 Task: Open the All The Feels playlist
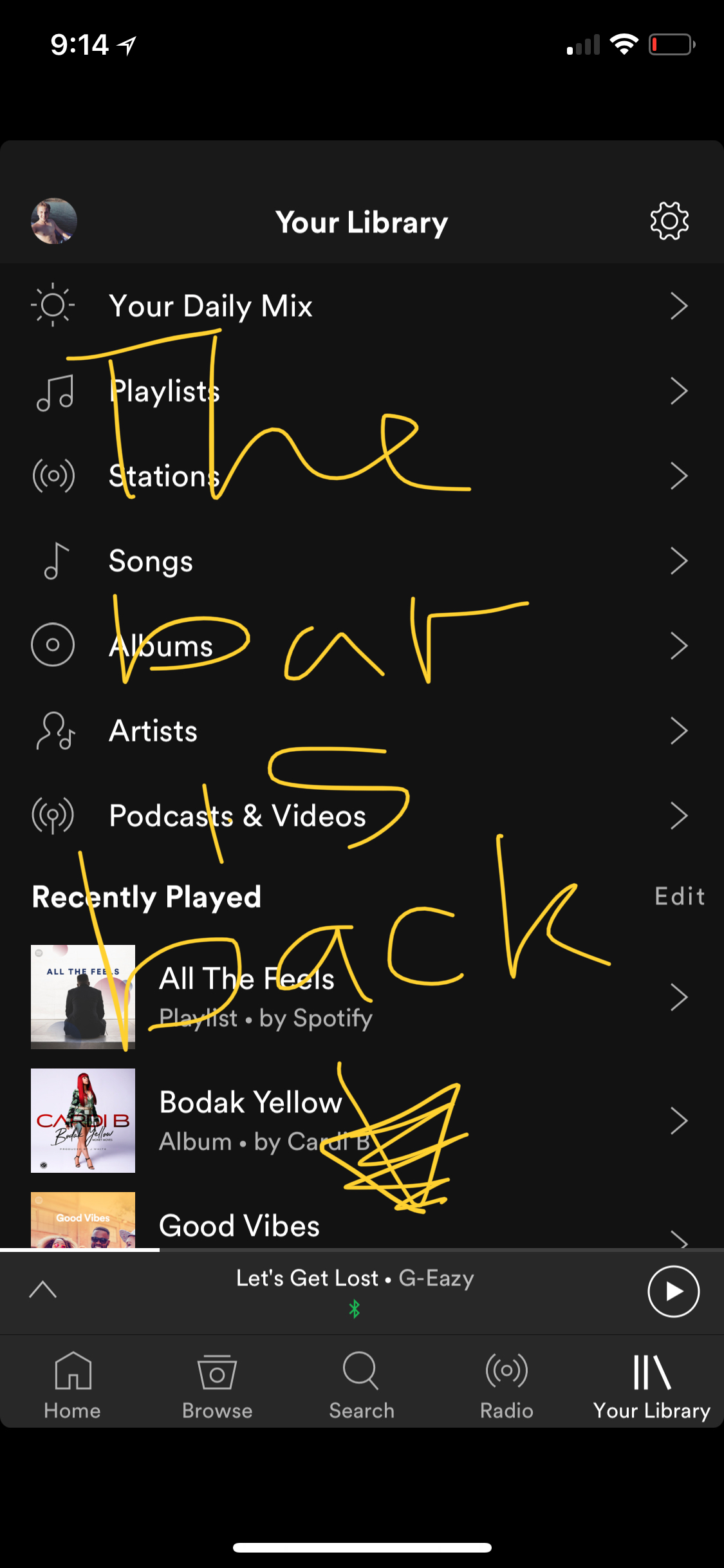coord(362,997)
